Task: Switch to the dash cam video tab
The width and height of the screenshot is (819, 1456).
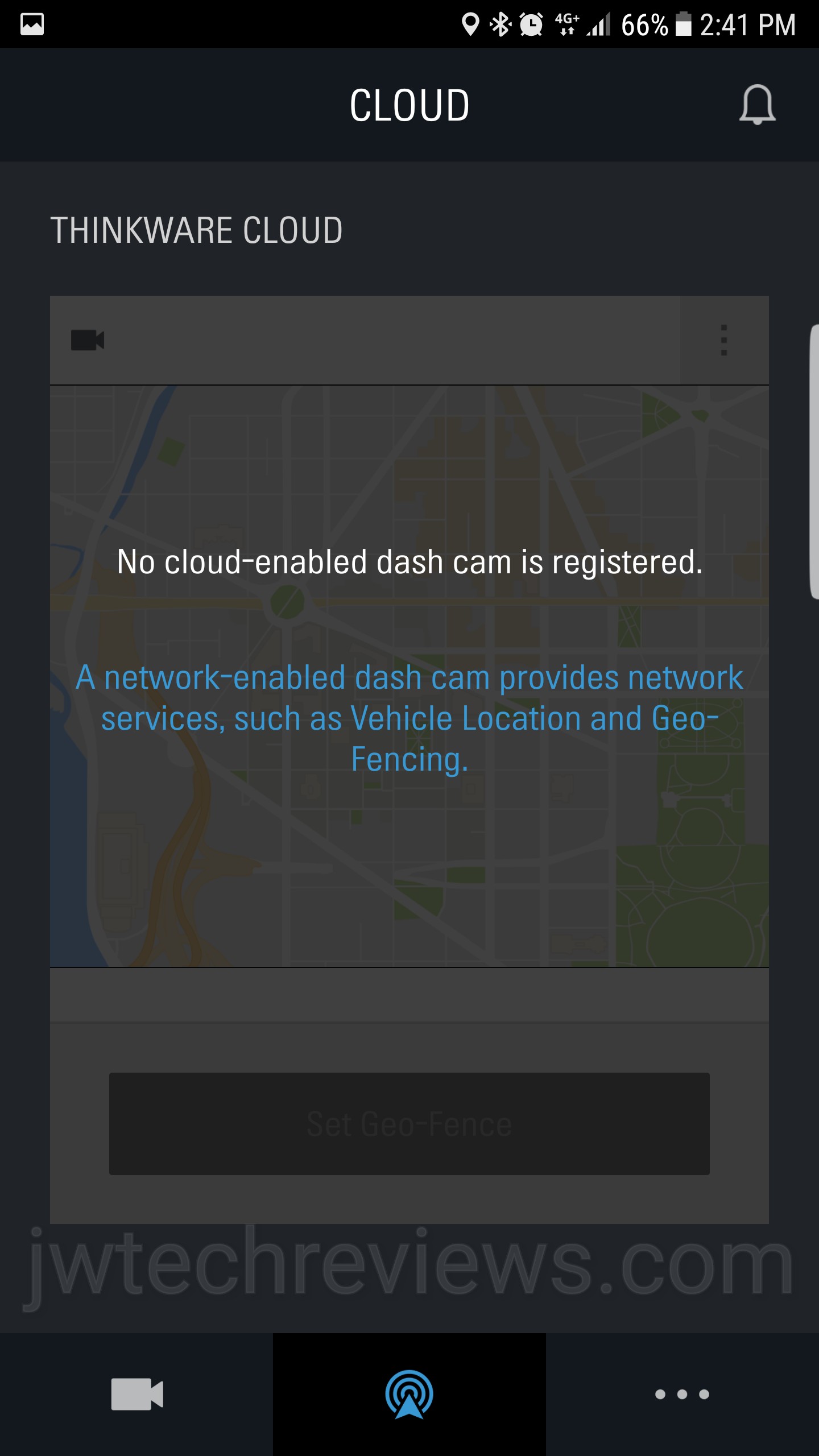Action: [136, 1393]
